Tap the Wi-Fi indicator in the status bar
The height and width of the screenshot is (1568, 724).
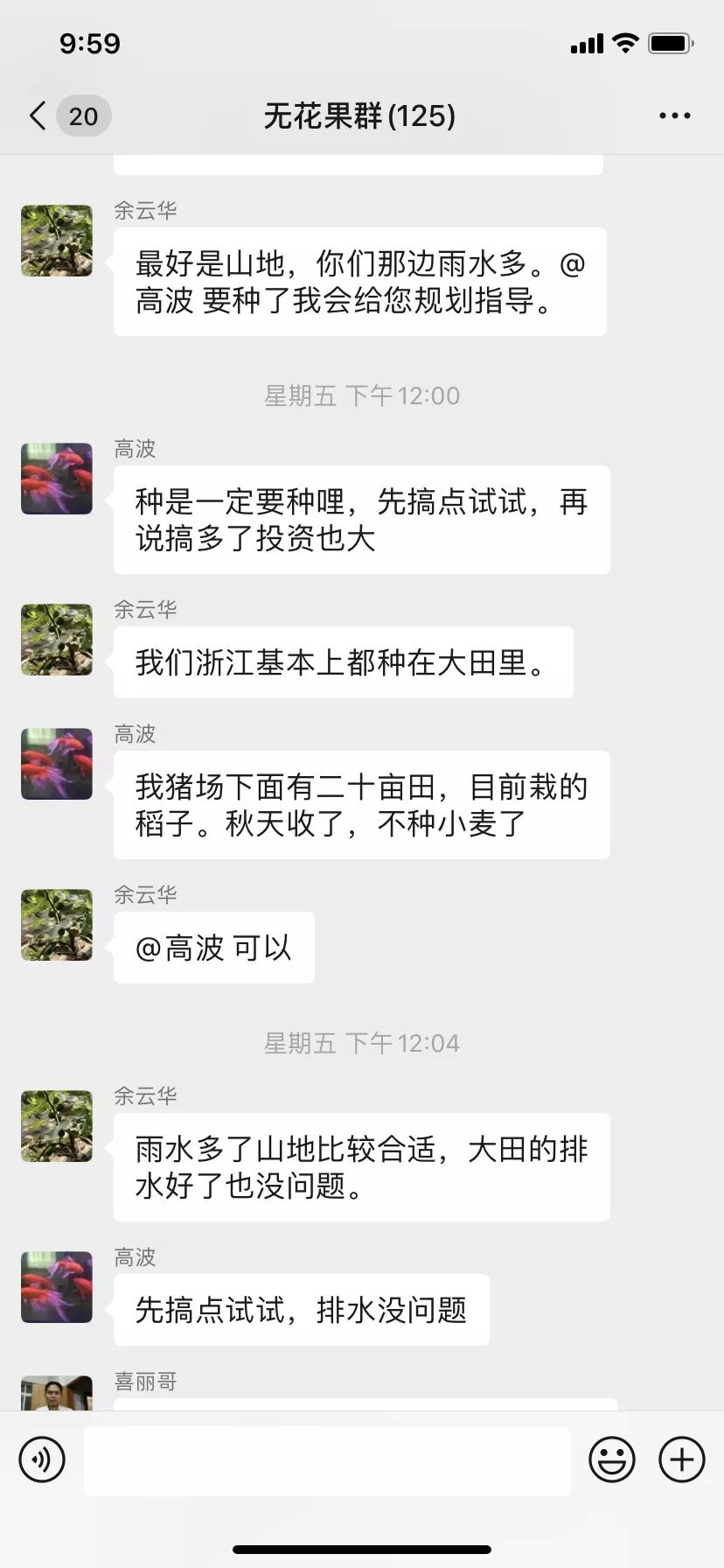coord(624,42)
